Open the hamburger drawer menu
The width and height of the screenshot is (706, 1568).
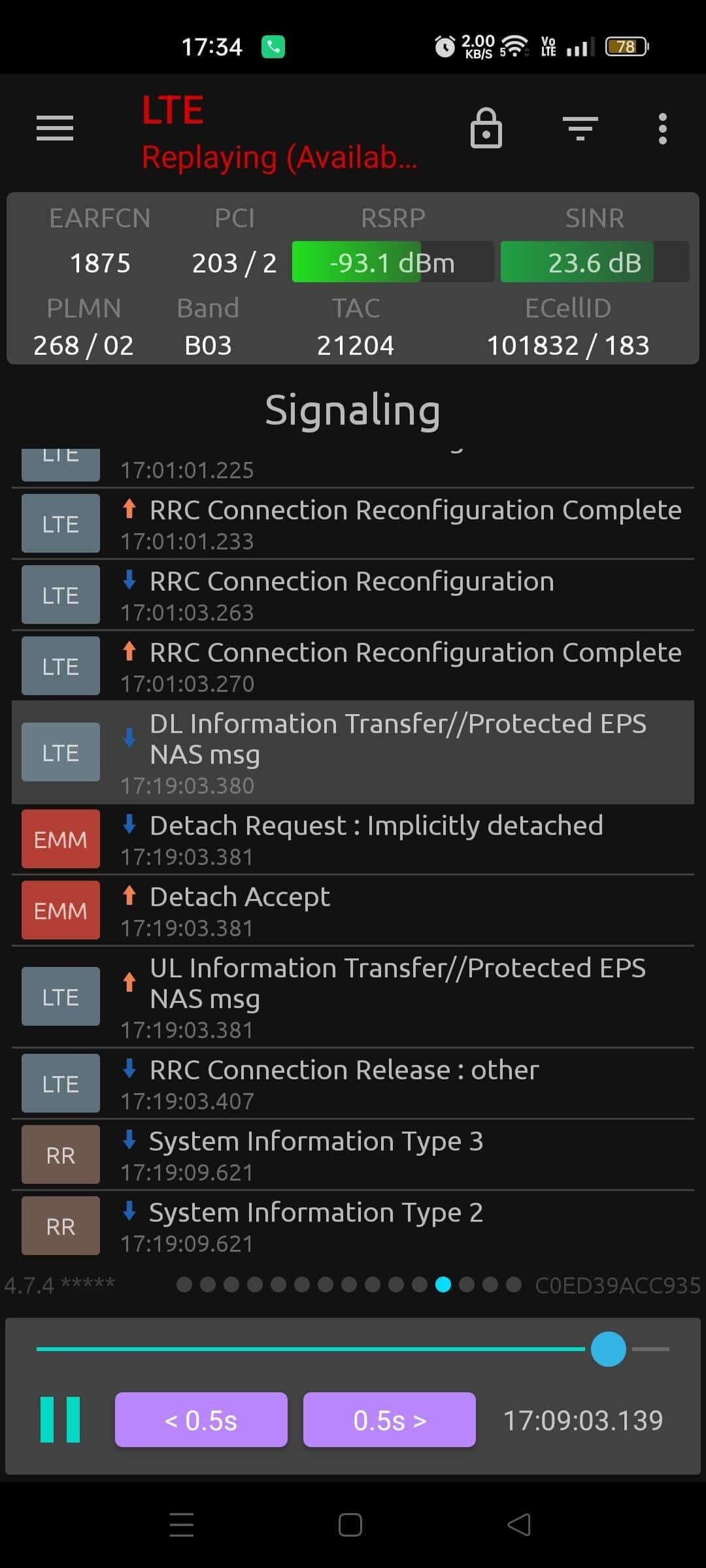click(55, 128)
